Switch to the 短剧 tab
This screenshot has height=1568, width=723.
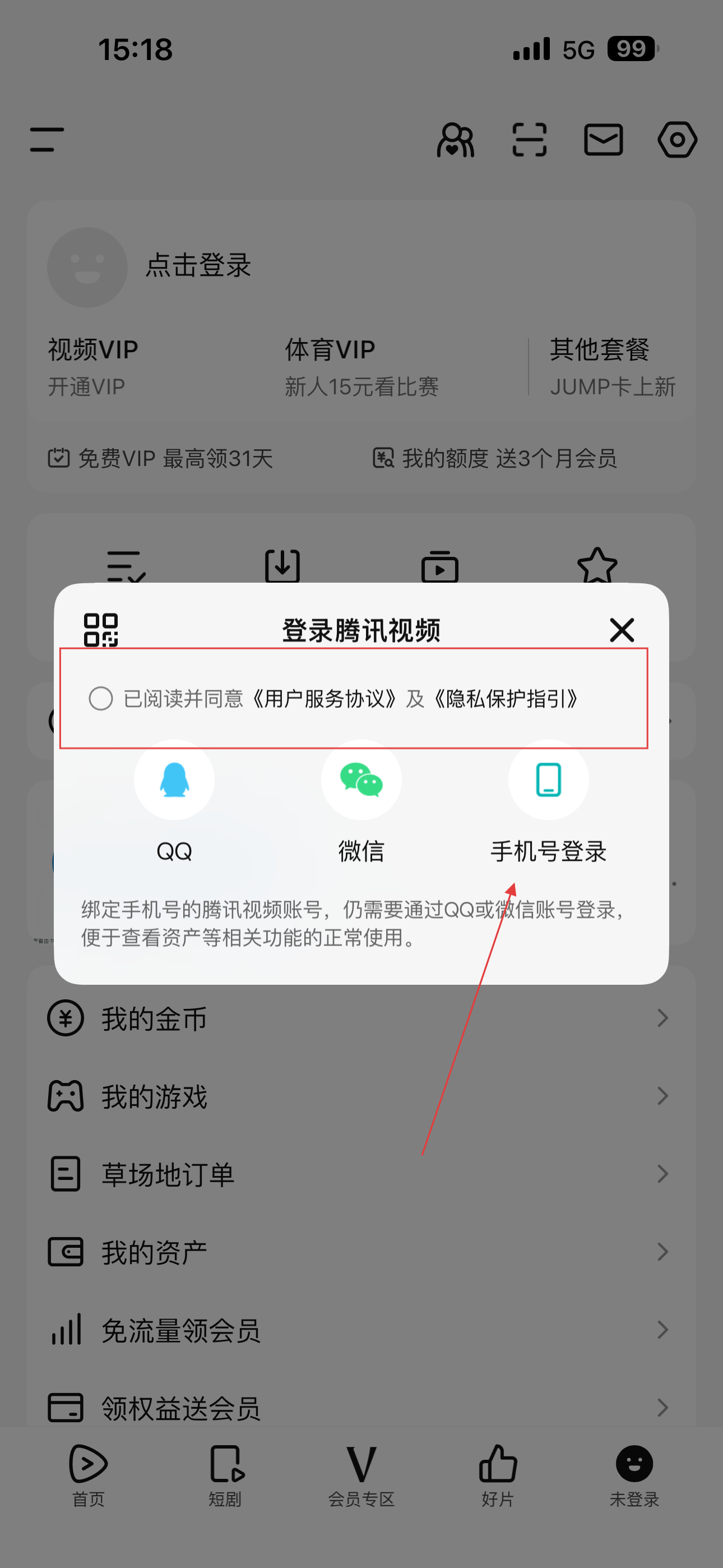click(225, 1474)
